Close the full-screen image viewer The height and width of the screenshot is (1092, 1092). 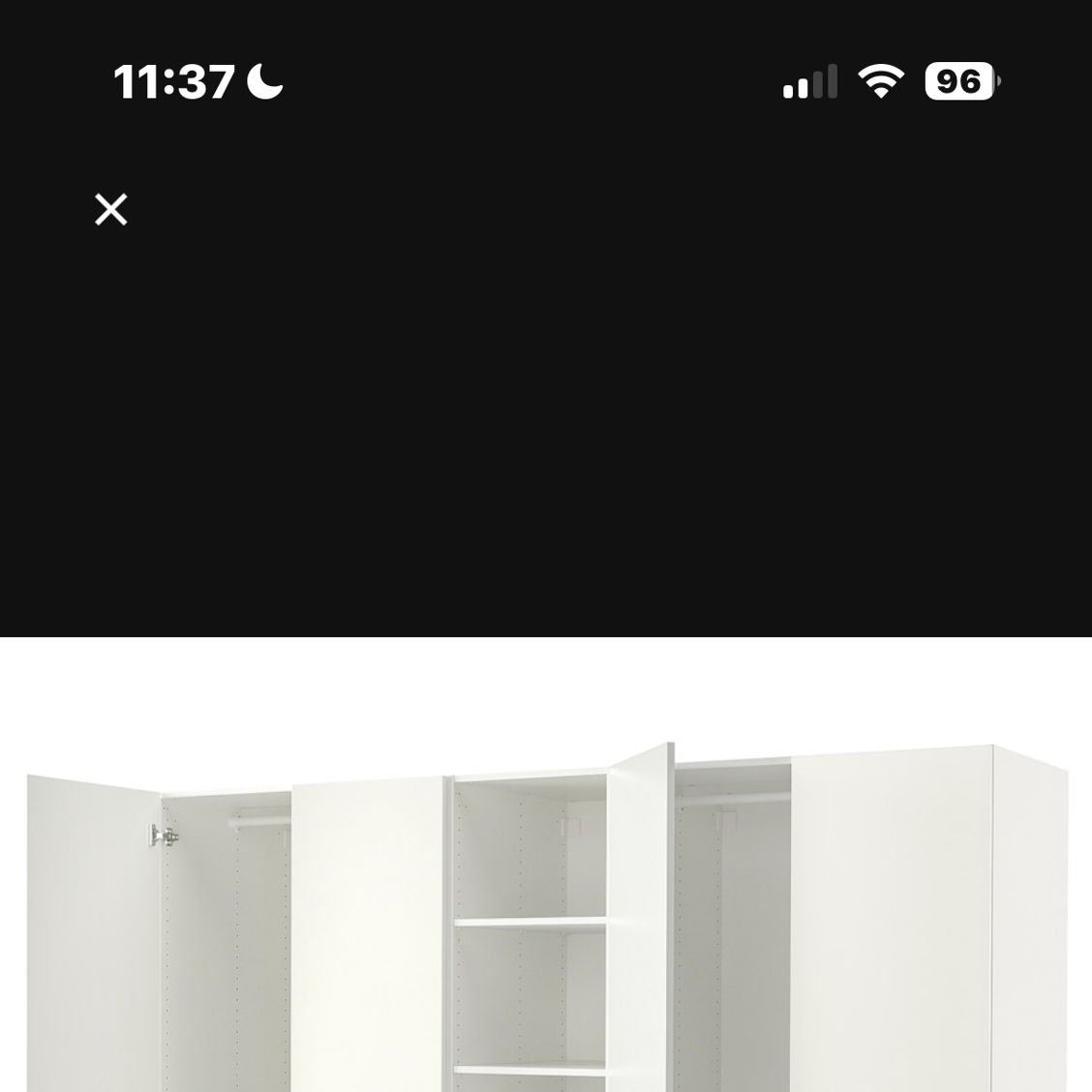pos(111,209)
